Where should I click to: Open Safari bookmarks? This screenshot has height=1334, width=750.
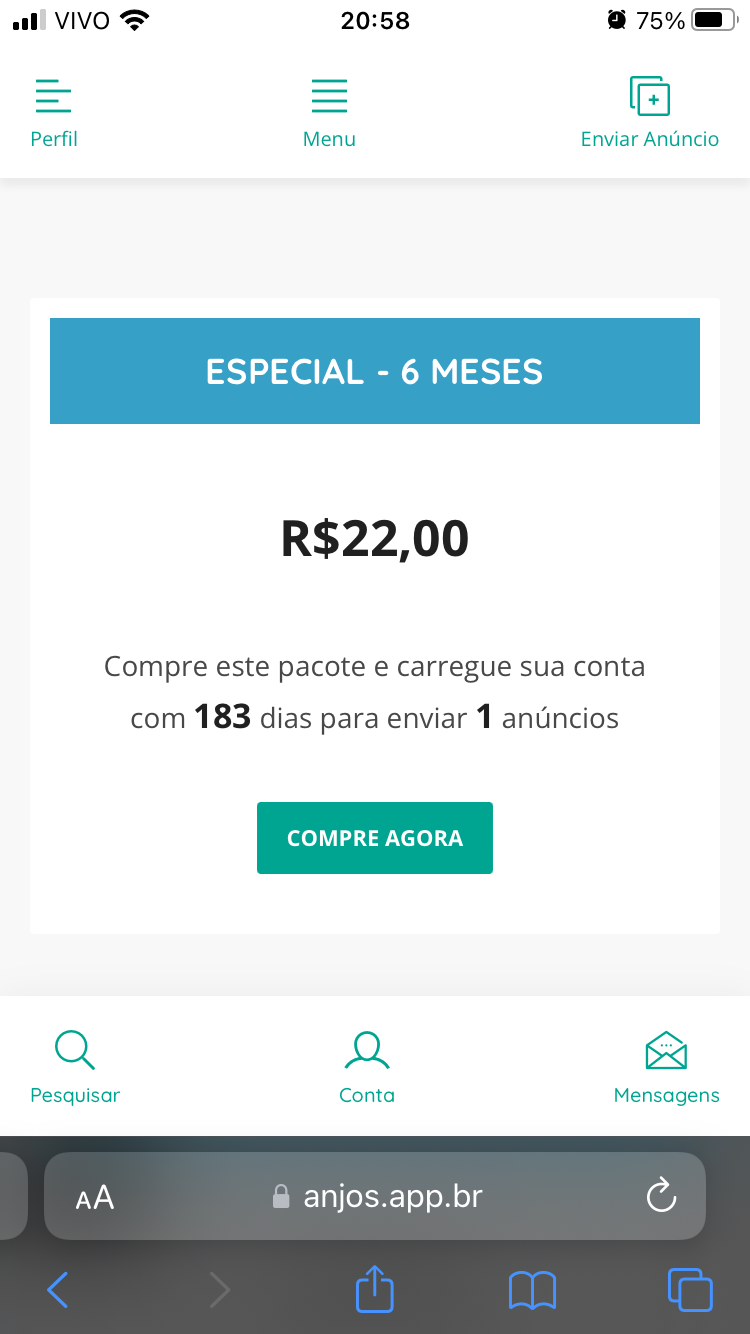pos(532,1290)
